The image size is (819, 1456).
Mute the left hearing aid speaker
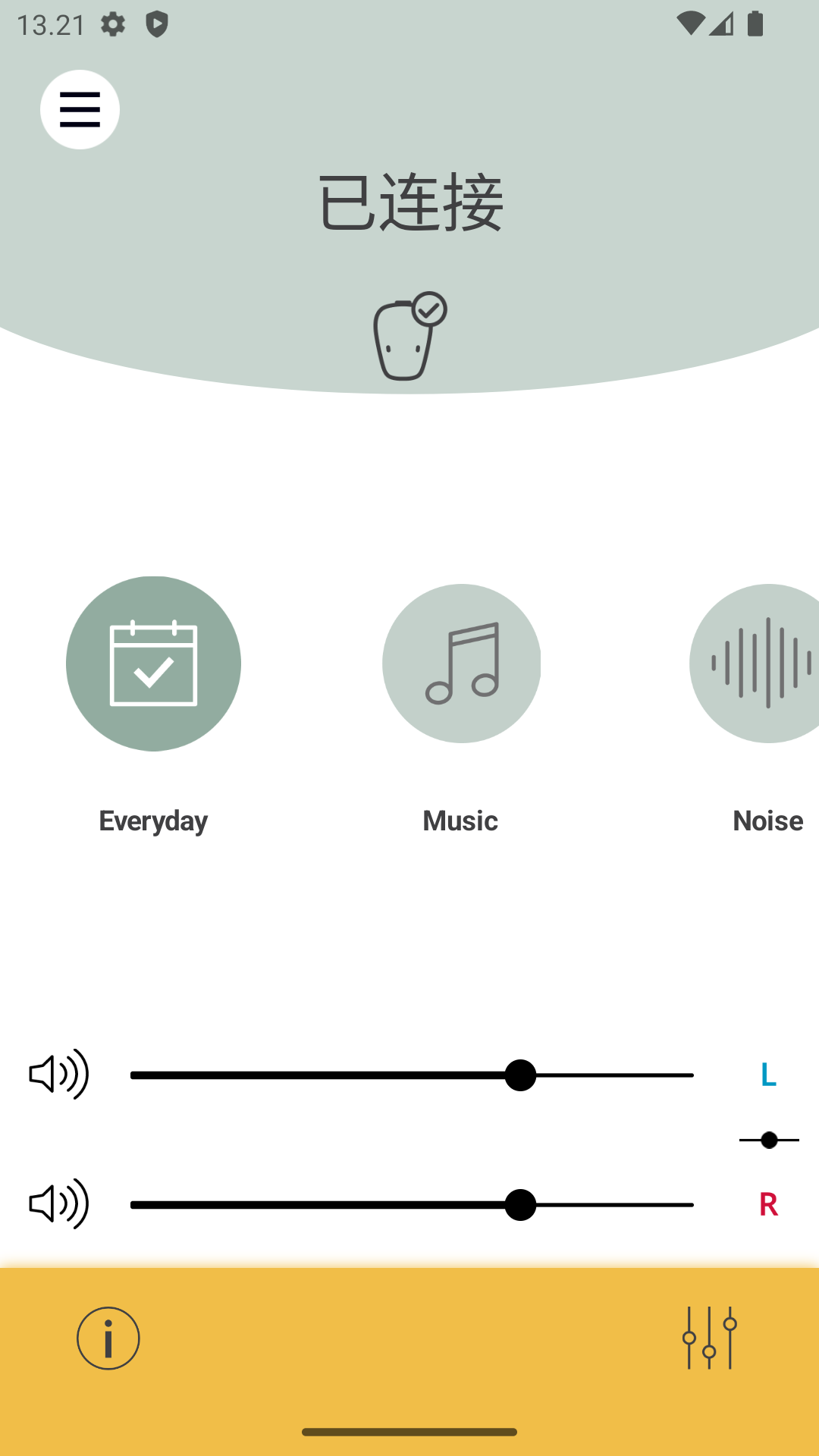coord(59,1075)
